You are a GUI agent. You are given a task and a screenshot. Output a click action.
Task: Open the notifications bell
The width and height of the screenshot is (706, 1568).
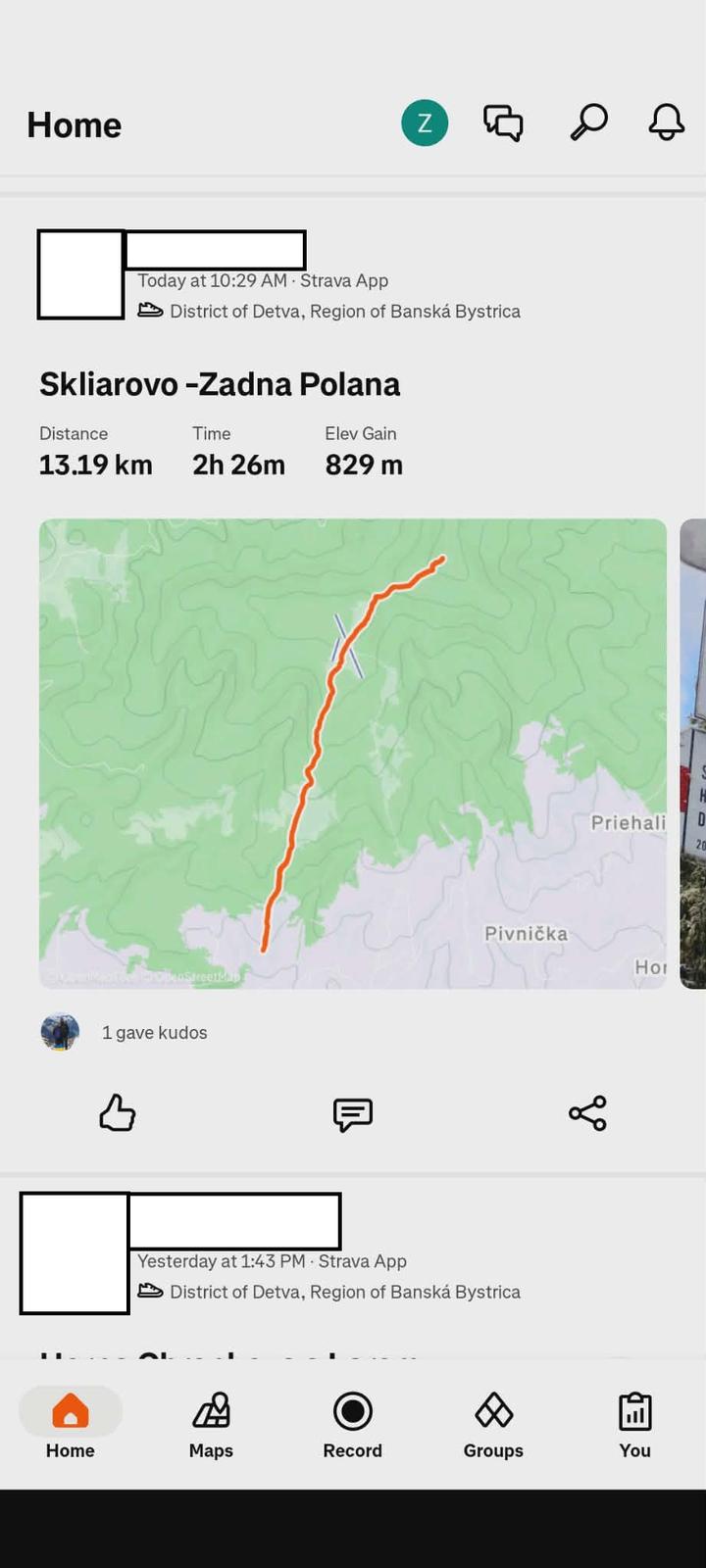[666, 123]
